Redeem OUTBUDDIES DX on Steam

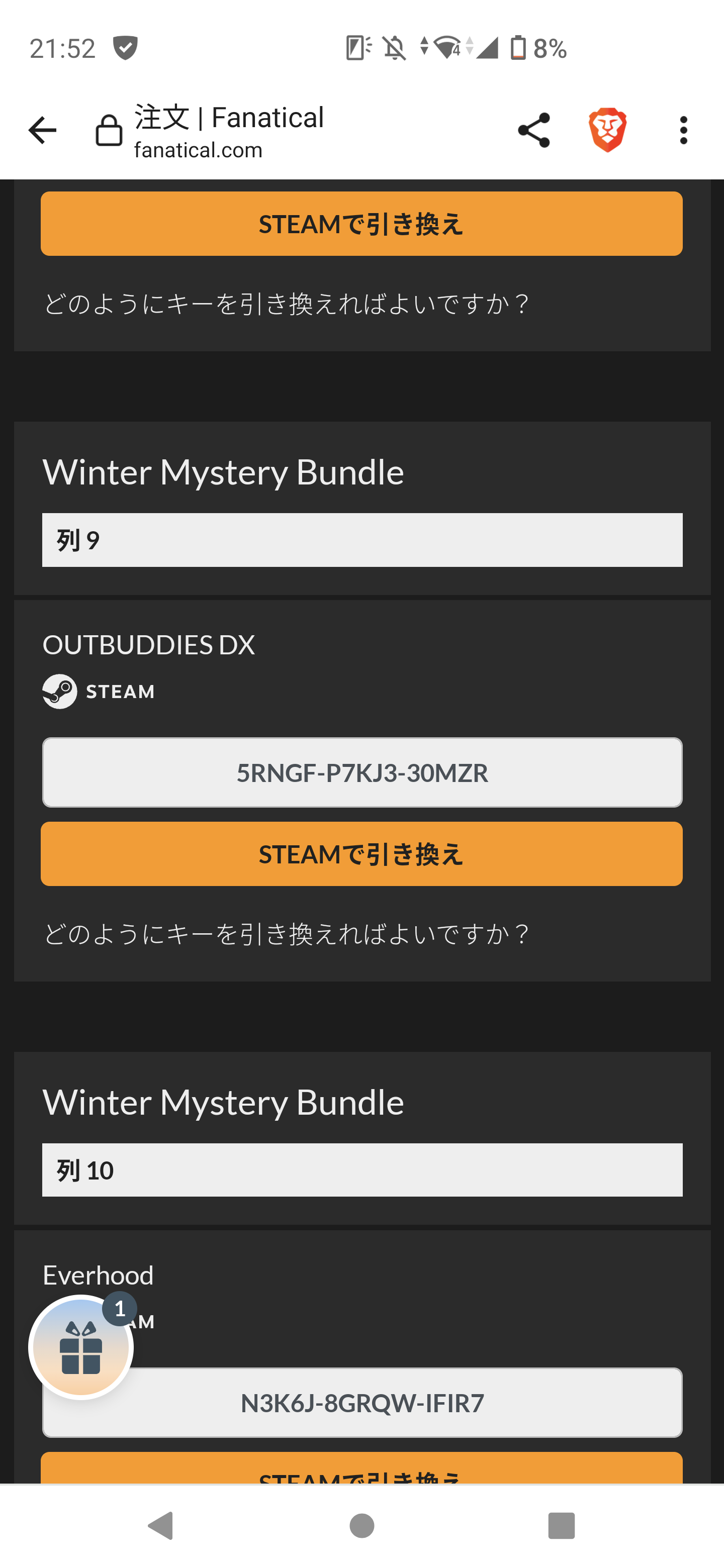[x=361, y=854]
